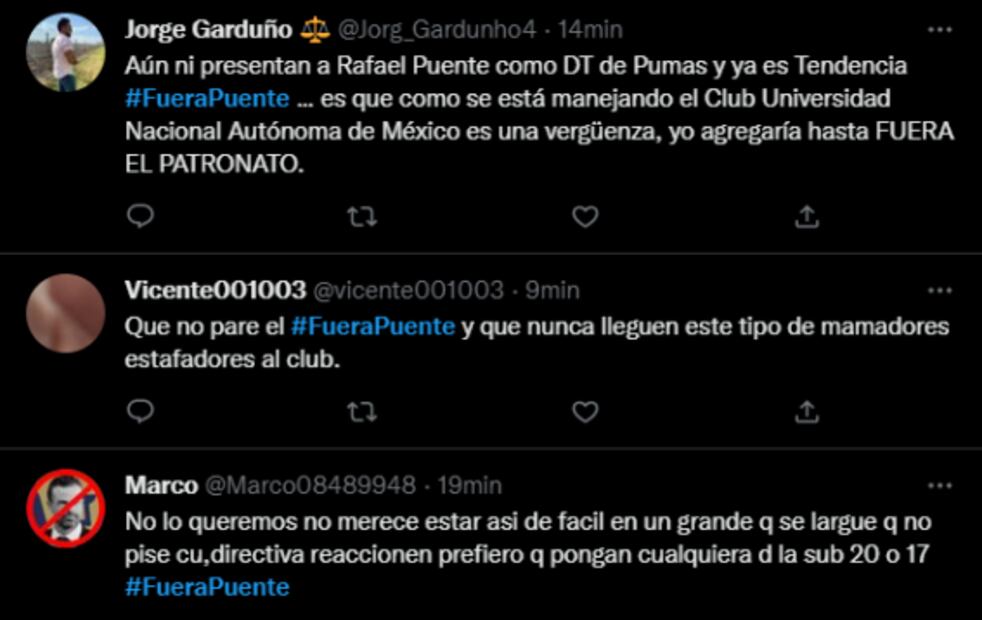Open Jorge Garduño's profile picture
The height and width of the screenshot is (620, 982).
click(x=65, y=52)
